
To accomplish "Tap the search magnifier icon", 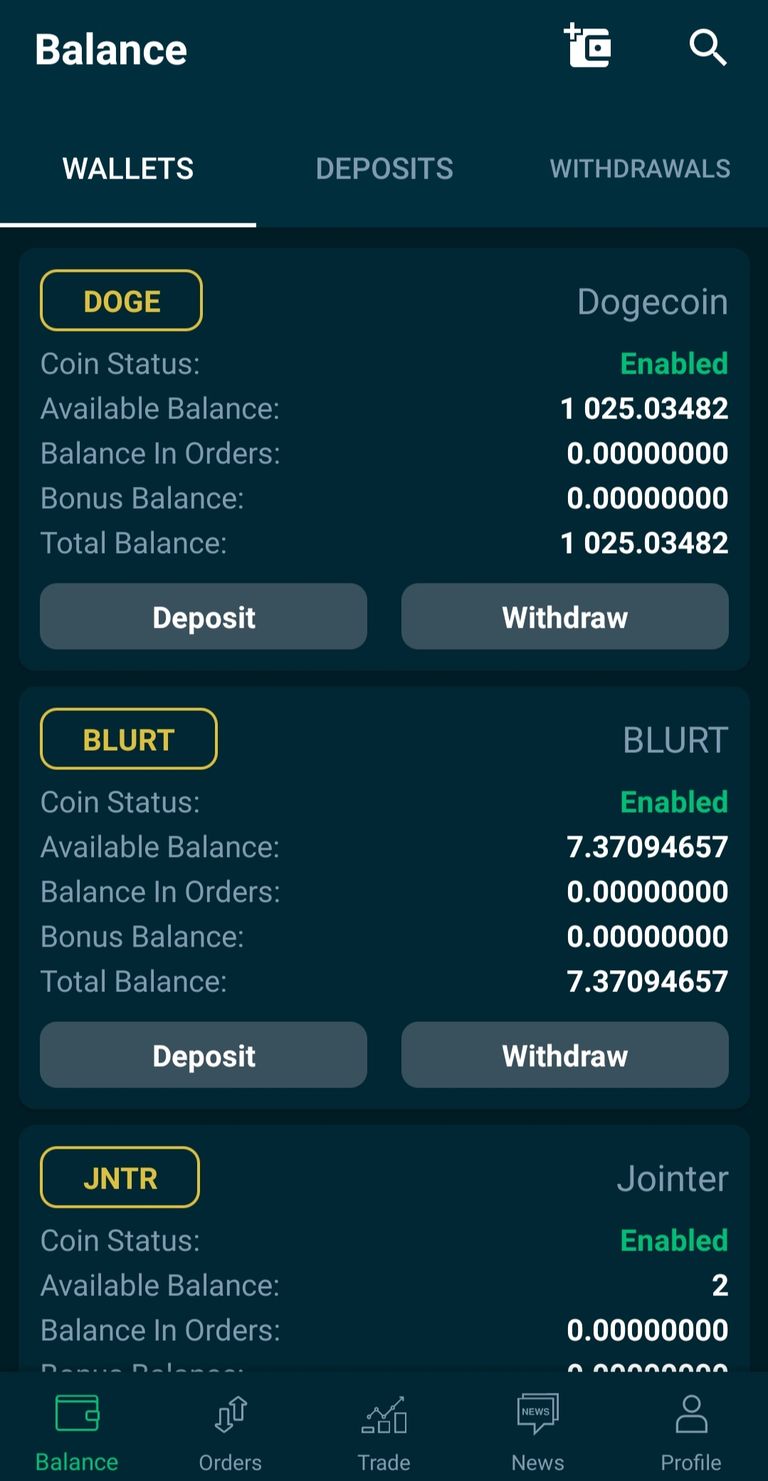I will click(x=708, y=47).
